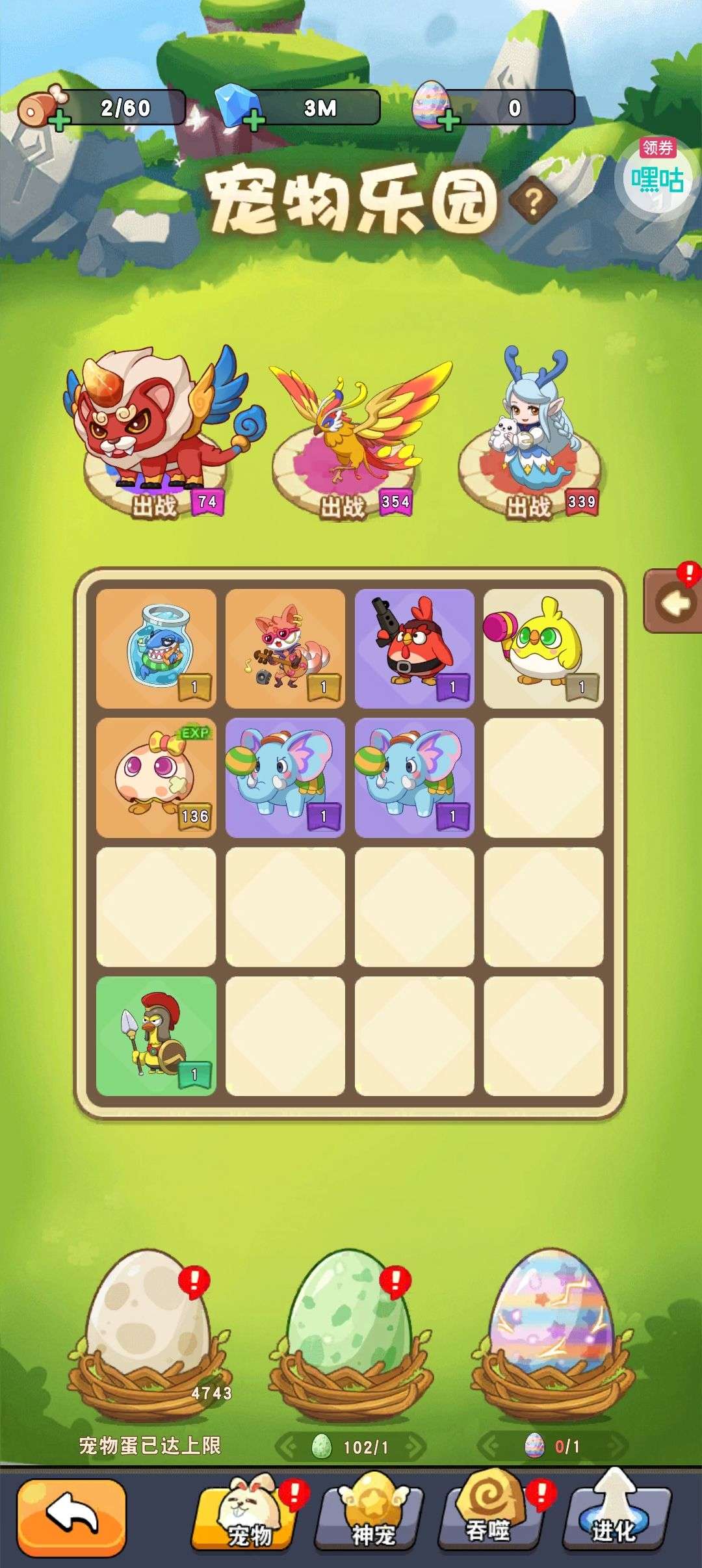Viewport: 702px width, 1568px height.
Task: Add more meat with the plus icon
Action: (x=59, y=120)
